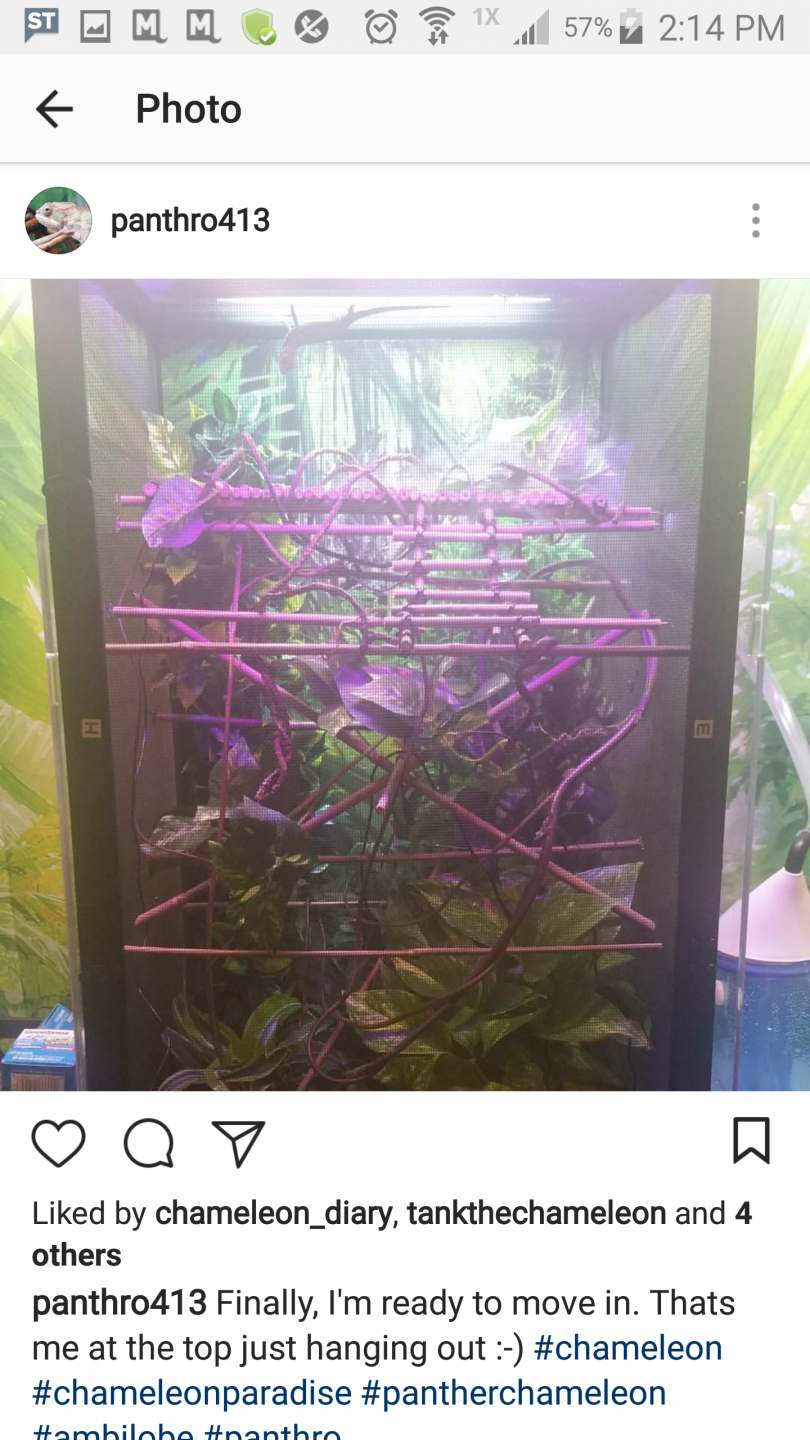
Task: Open tankthechameleon from the likes line
Action: click(x=536, y=1213)
